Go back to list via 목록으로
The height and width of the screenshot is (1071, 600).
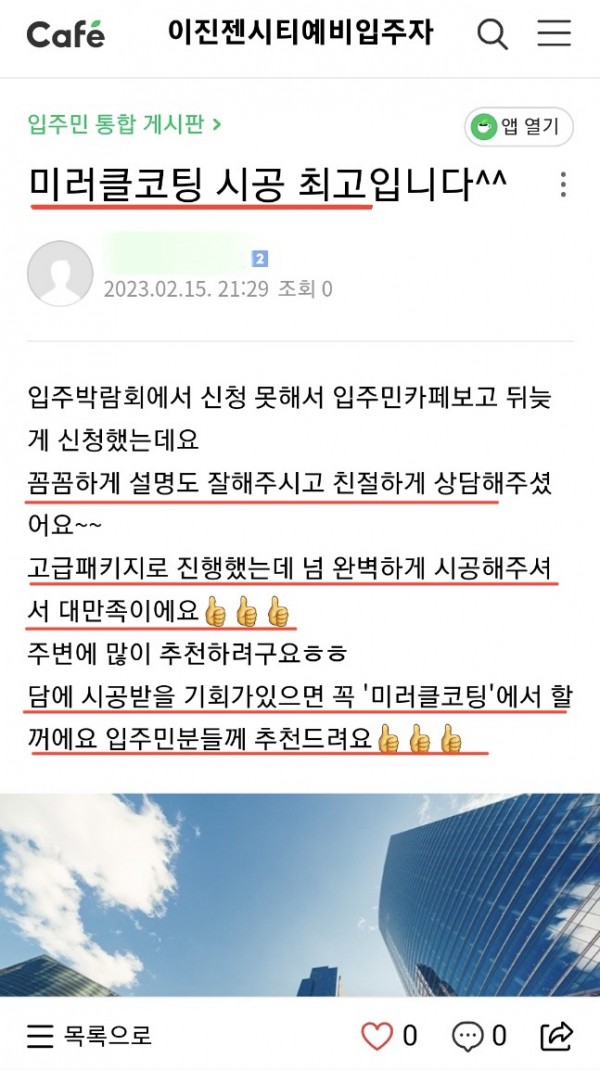tap(90, 1036)
